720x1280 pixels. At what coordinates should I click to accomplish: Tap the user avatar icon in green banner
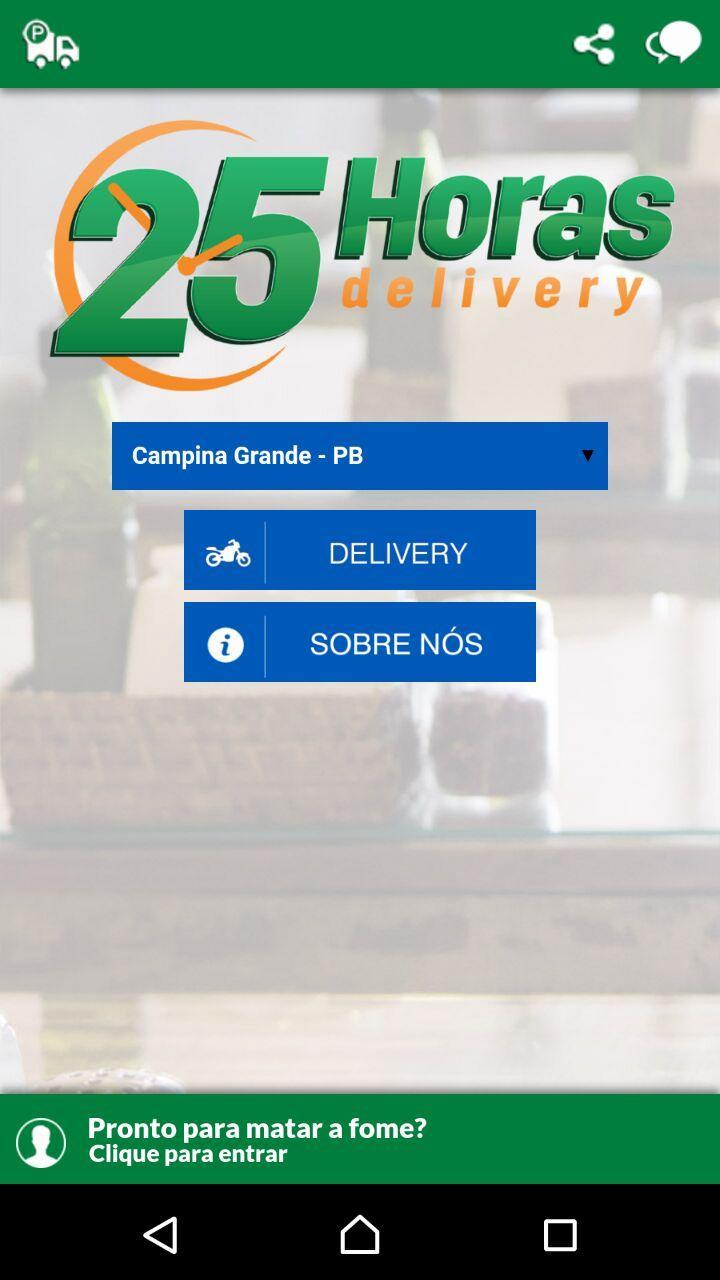[x=41, y=1141]
